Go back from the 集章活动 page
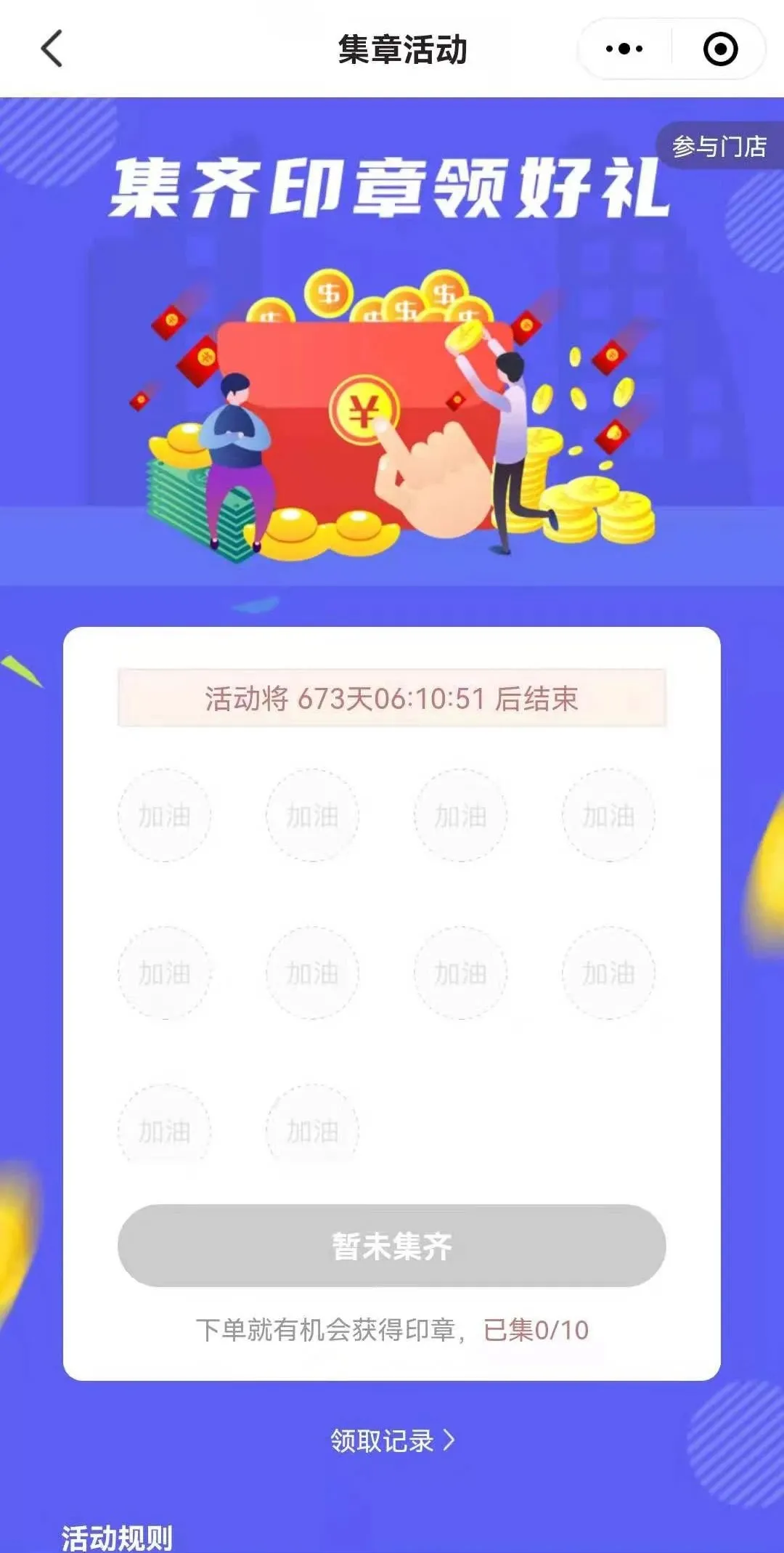This screenshot has height=1553, width=784. coord(52,49)
